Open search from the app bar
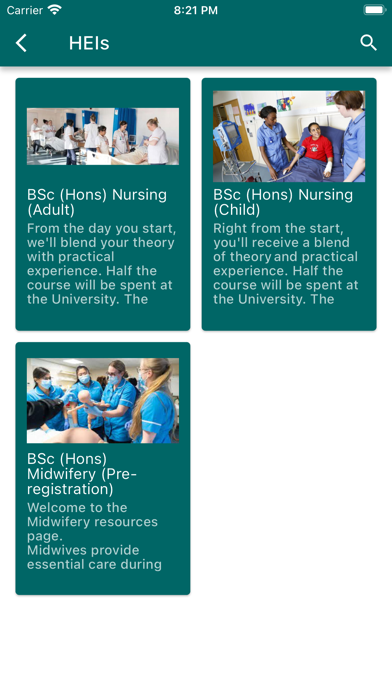 (368, 43)
